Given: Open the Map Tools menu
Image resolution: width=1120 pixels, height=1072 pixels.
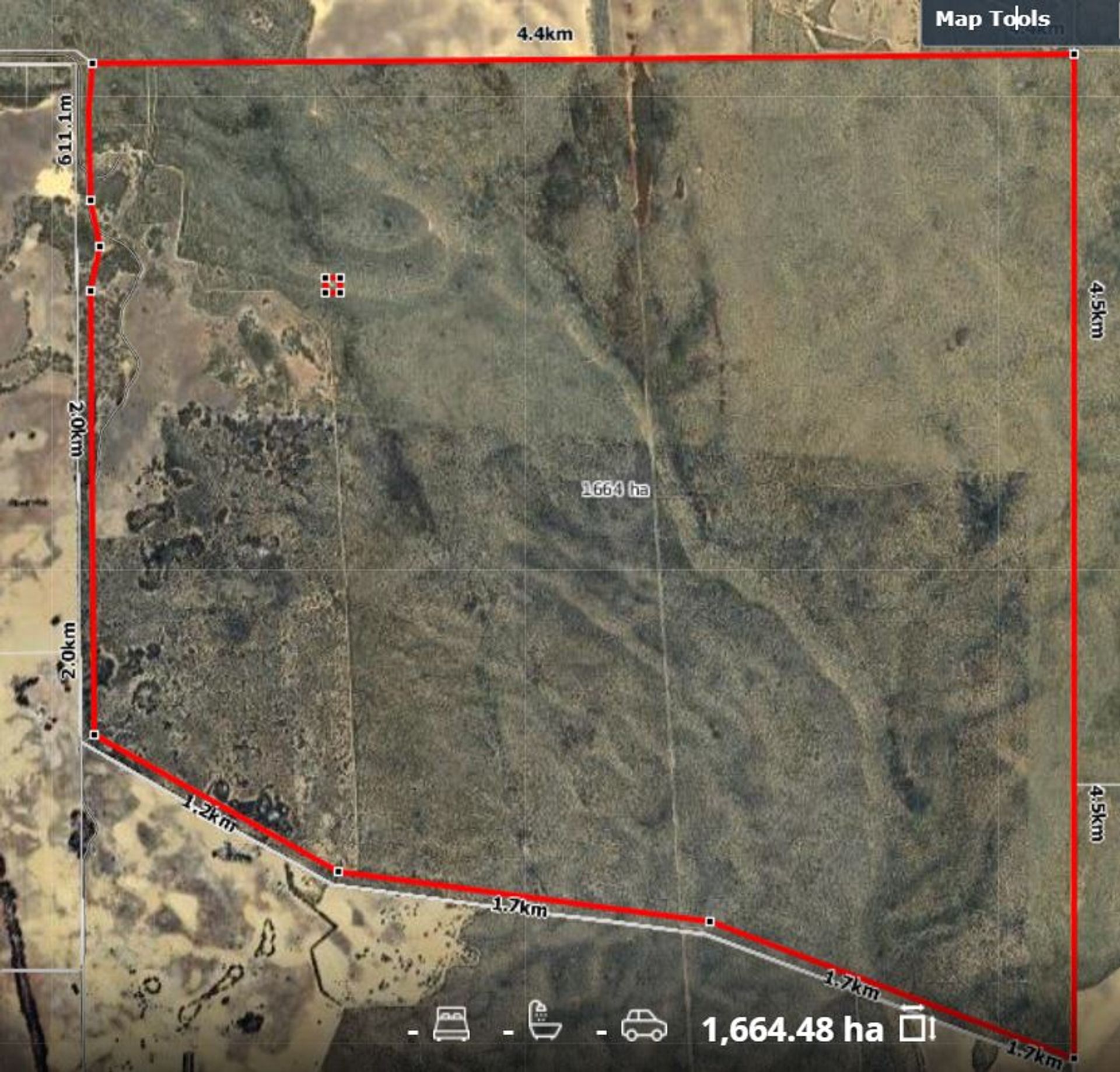Looking at the screenshot, I should [992, 19].
